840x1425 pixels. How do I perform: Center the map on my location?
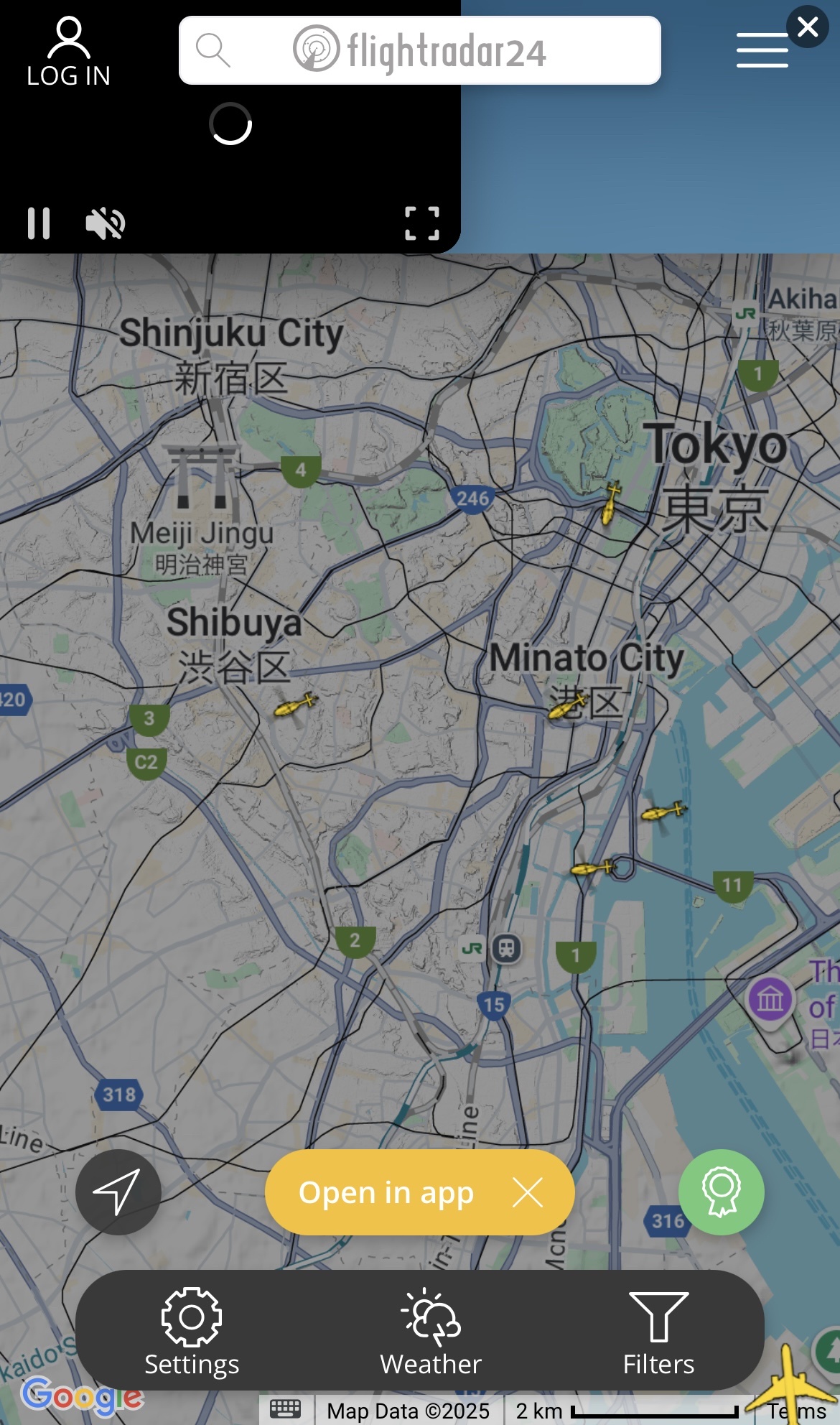point(118,1192)
